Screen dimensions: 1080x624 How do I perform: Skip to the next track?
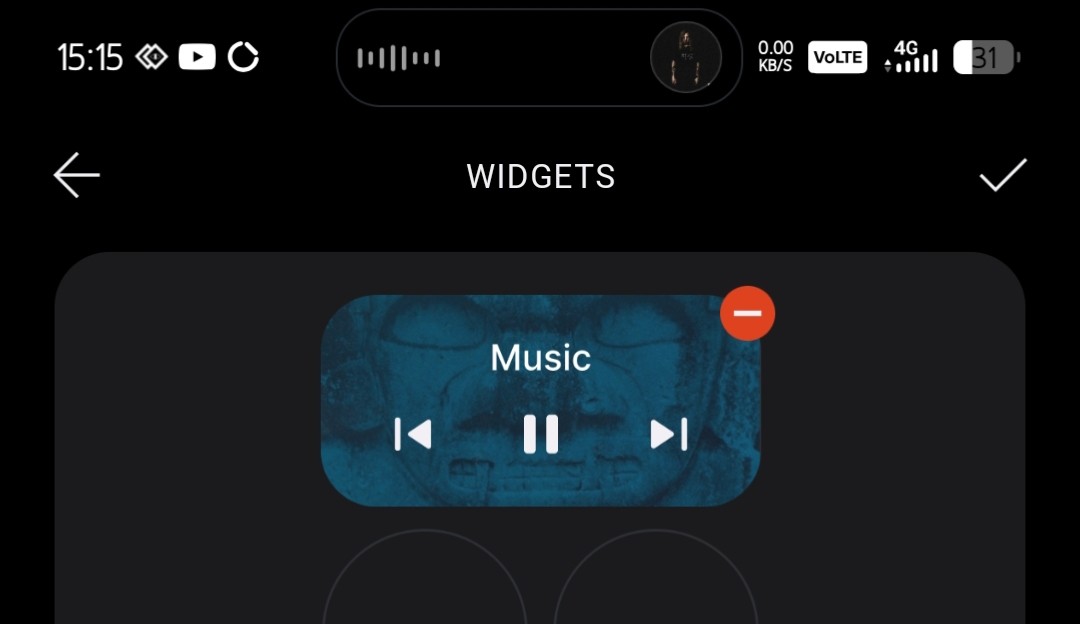tap(668, 434)
